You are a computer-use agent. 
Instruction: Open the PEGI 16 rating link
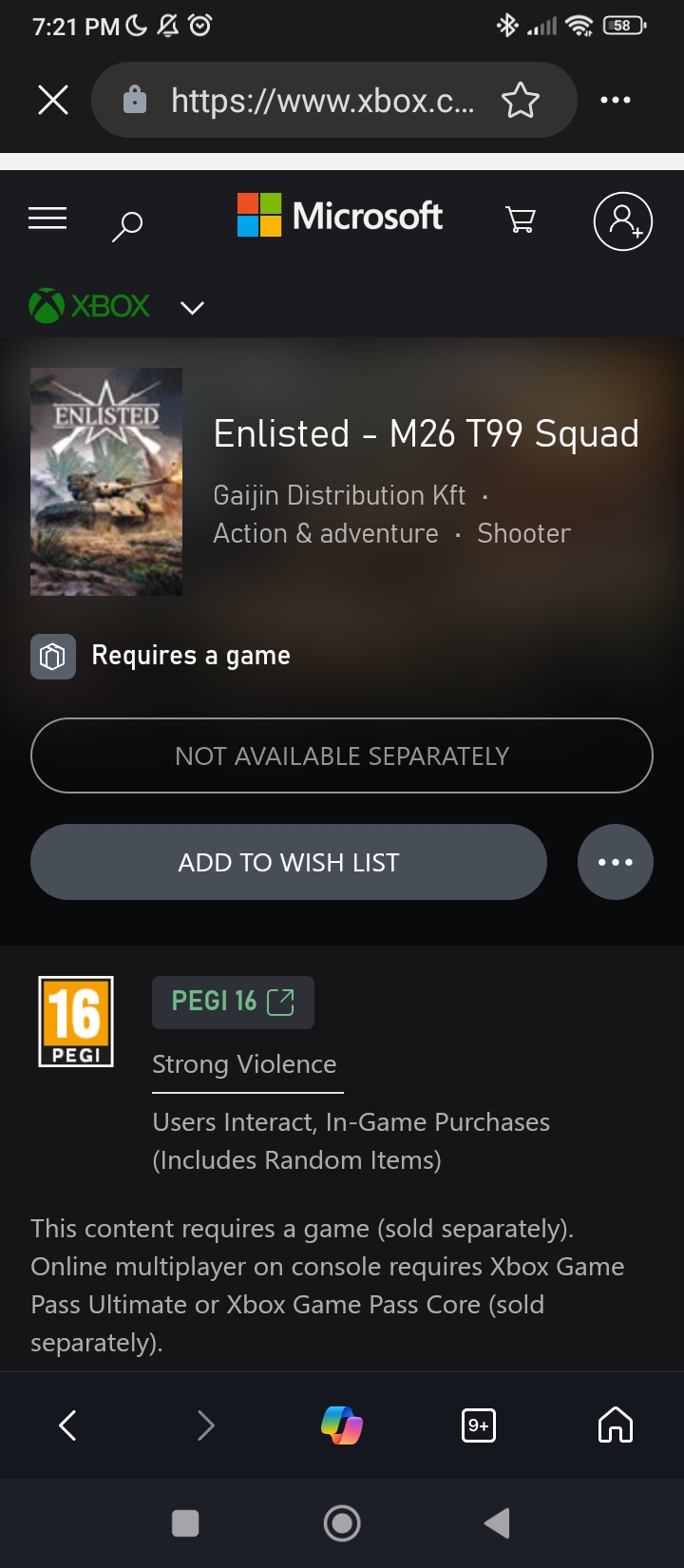point(233,1002)
